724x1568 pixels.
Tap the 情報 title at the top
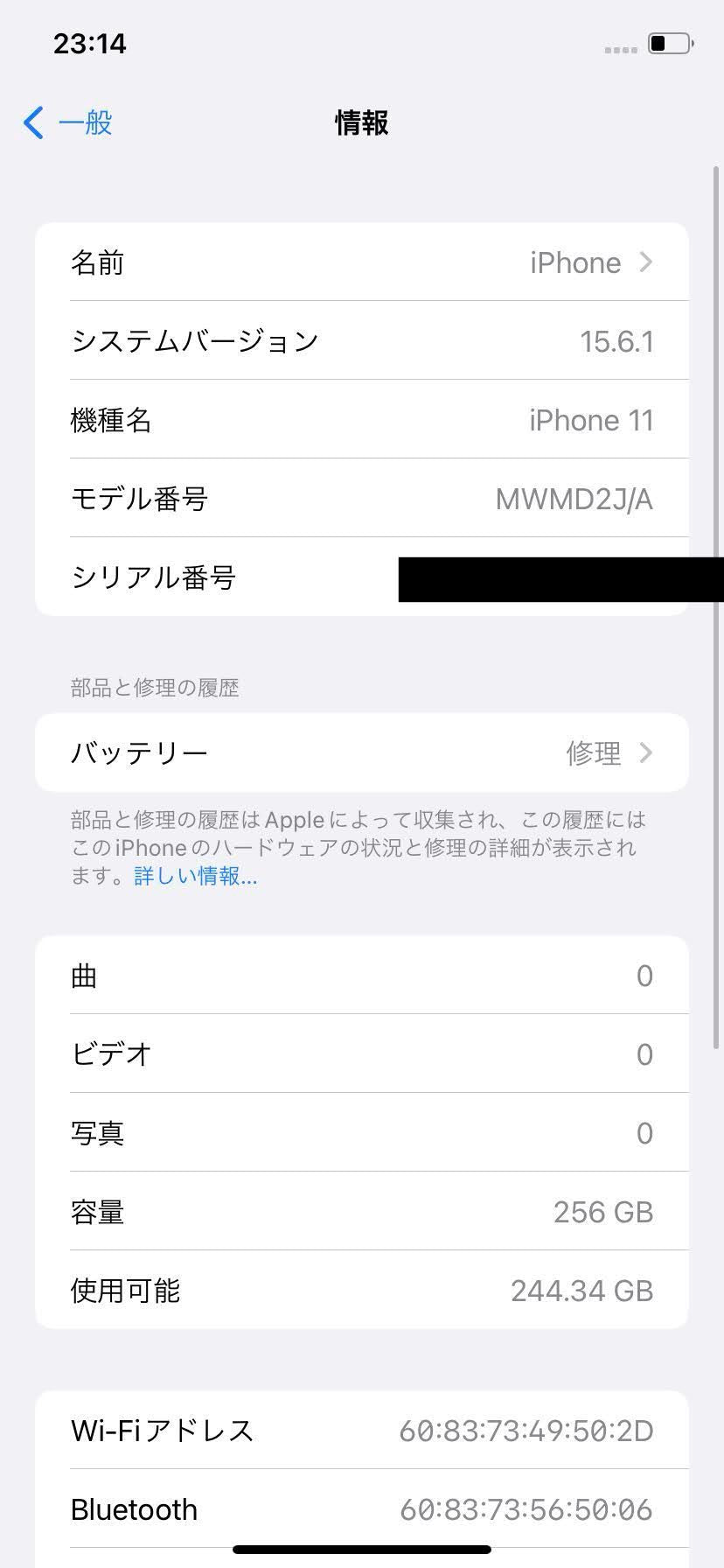coord(362,122)
